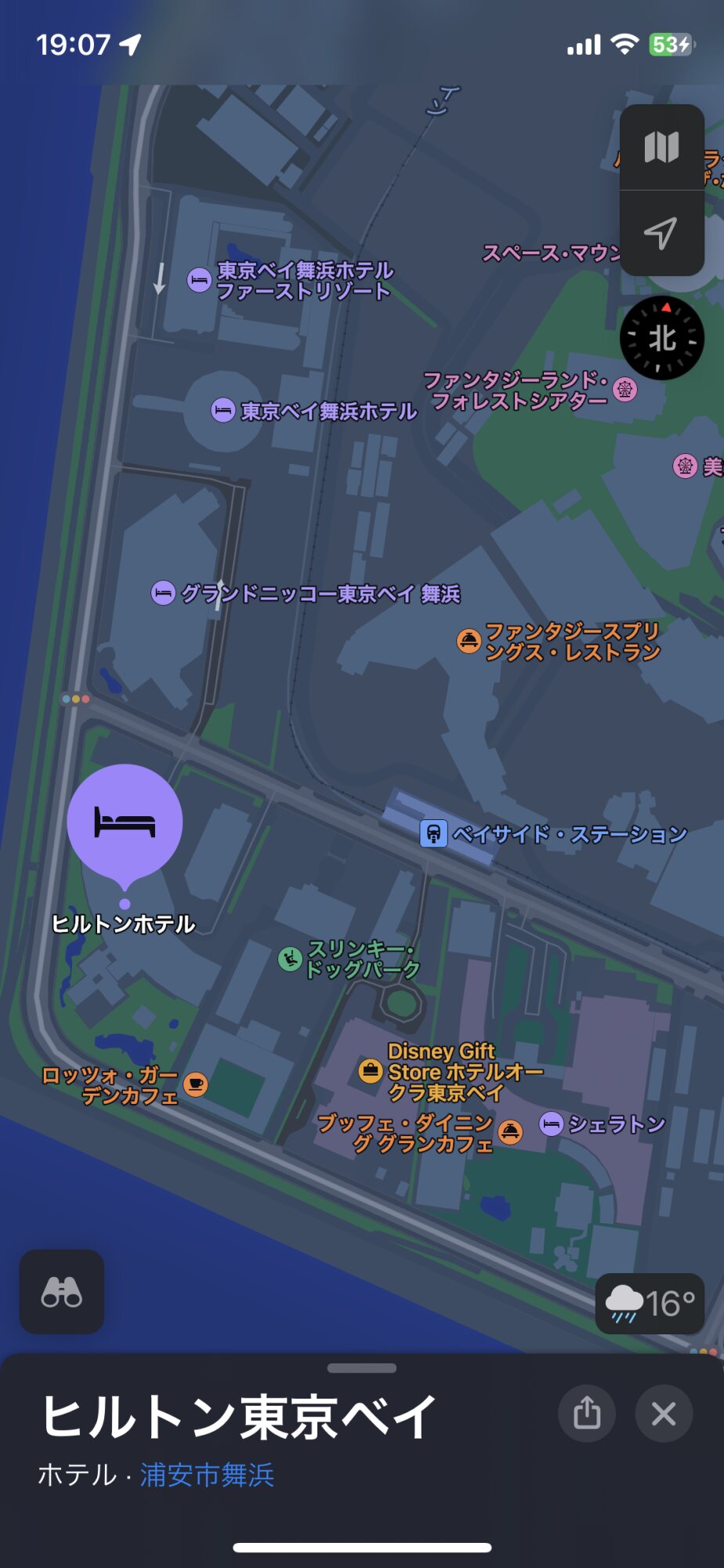
Task: Expand the place card grabber handle
Action: point(362,1368)
